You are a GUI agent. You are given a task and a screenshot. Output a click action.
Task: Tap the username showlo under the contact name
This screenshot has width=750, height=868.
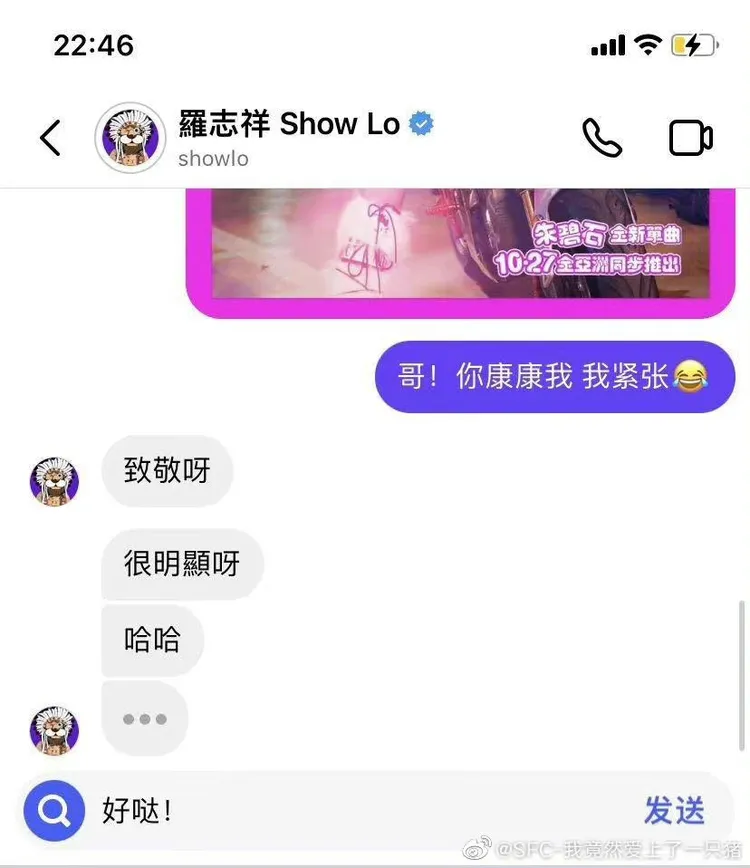click(212, 158)
